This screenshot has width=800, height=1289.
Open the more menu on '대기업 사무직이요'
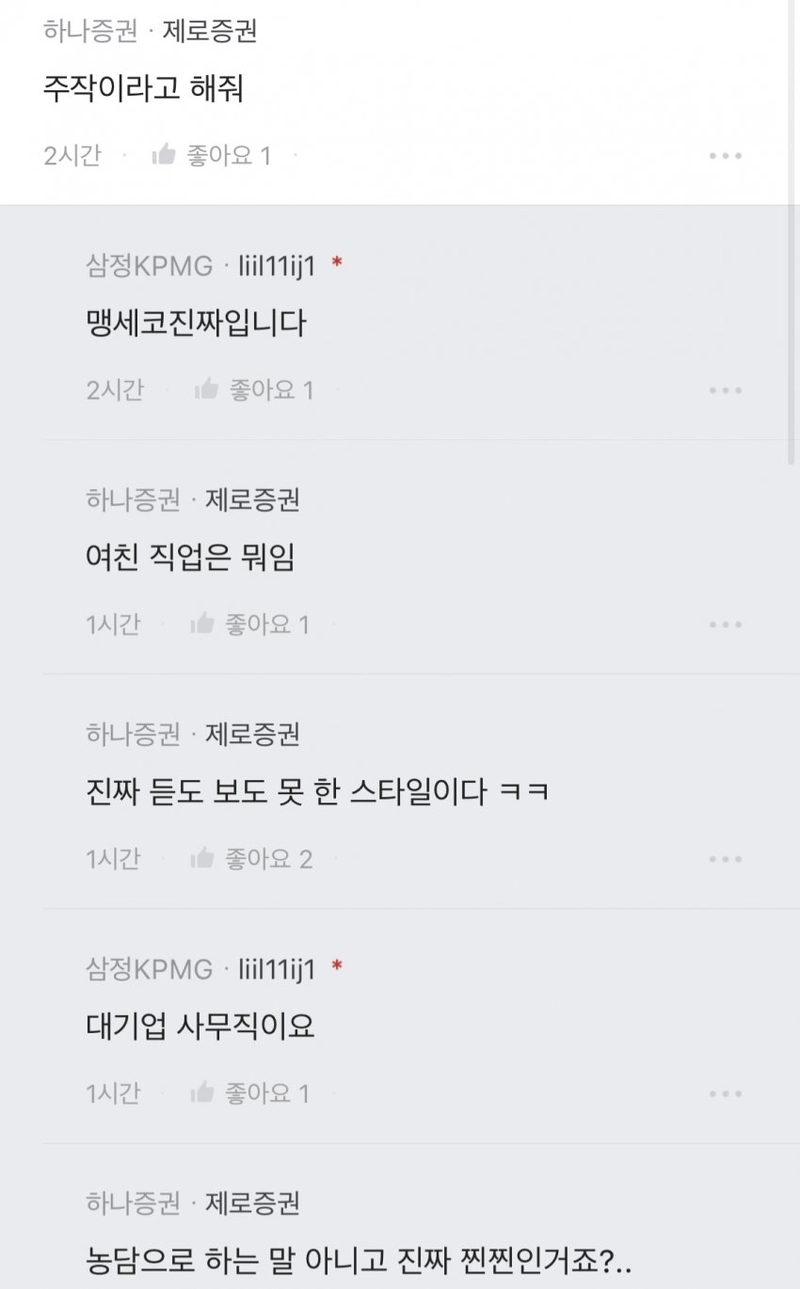pyautogui.click(x=725, y=1094)
